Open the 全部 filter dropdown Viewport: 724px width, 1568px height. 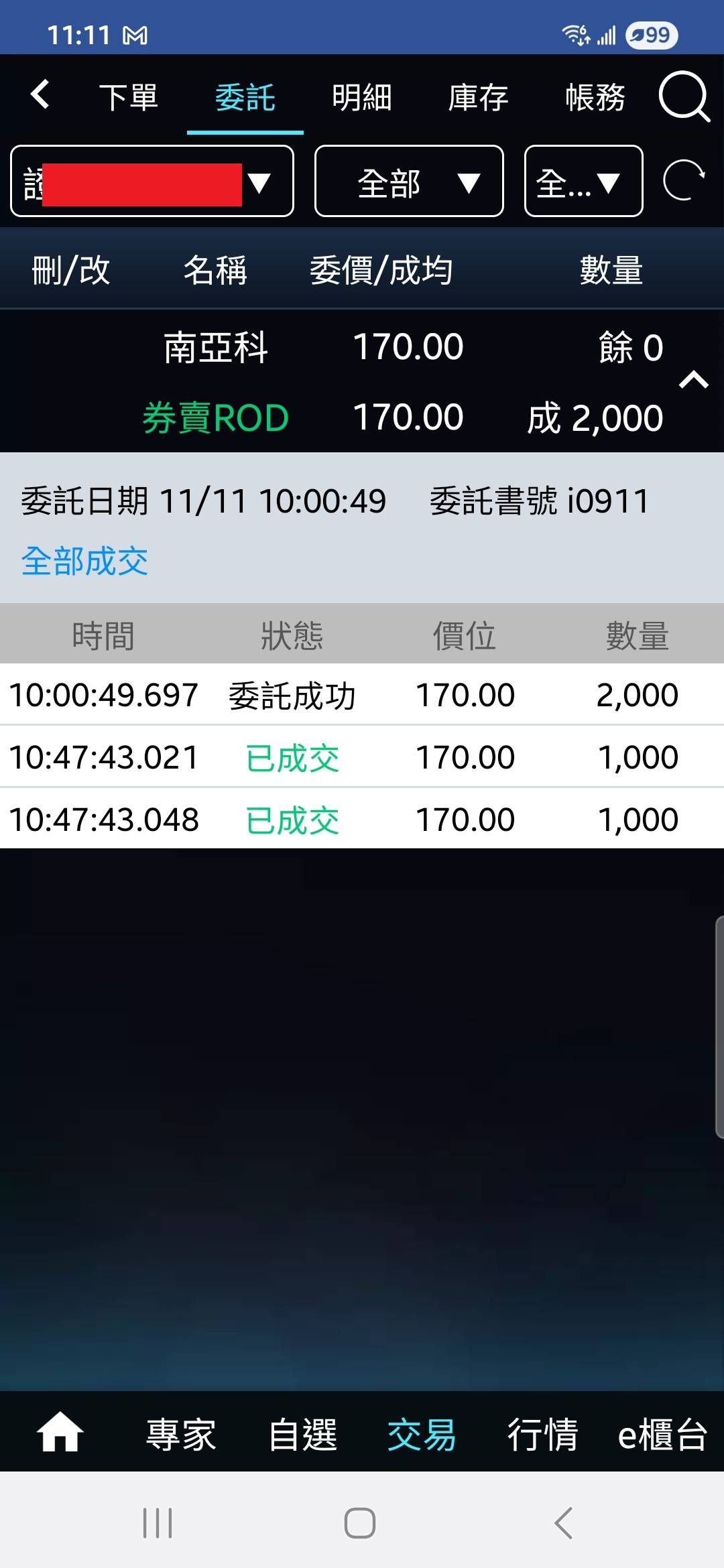pyautogui.click(x=409, y=182)
